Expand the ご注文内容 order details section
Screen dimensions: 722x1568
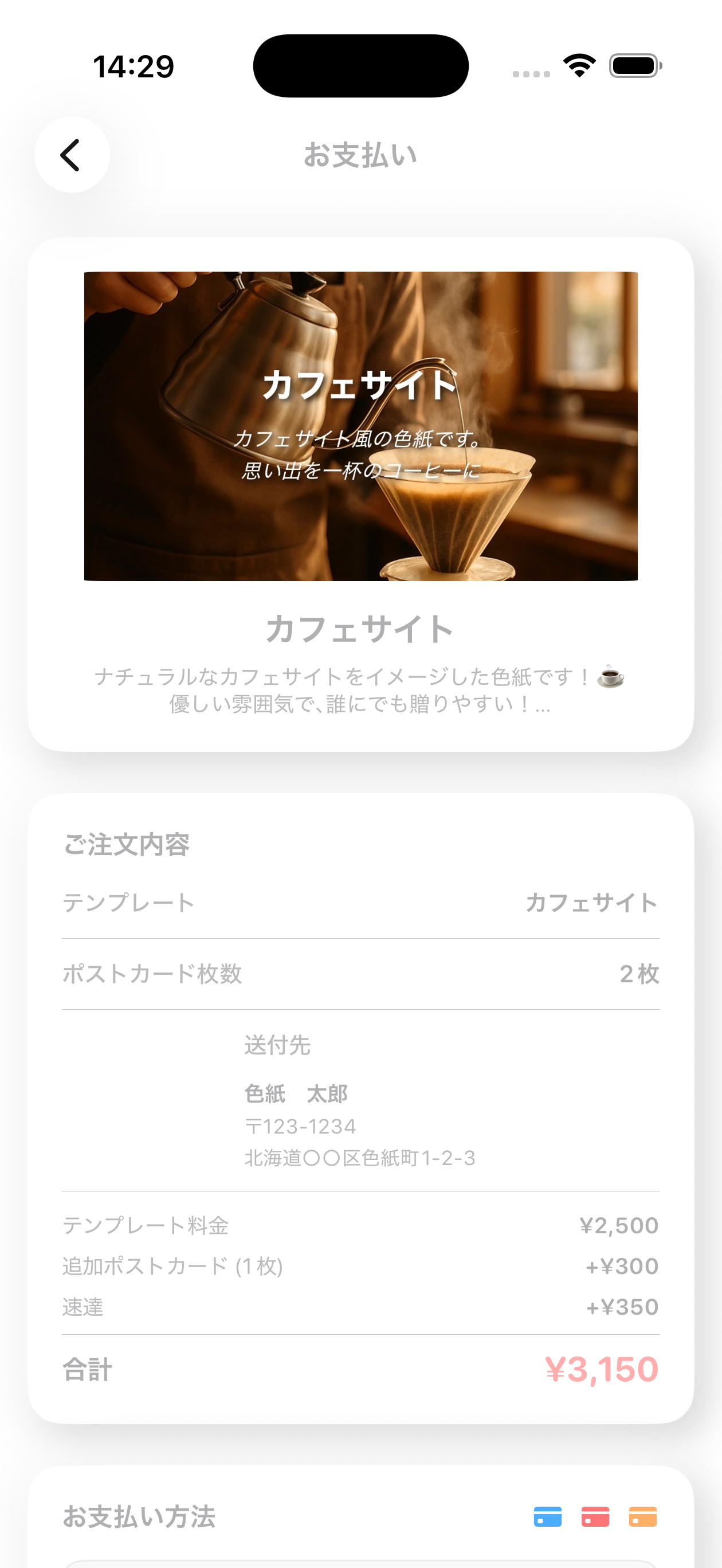click(x=127, y=844)
